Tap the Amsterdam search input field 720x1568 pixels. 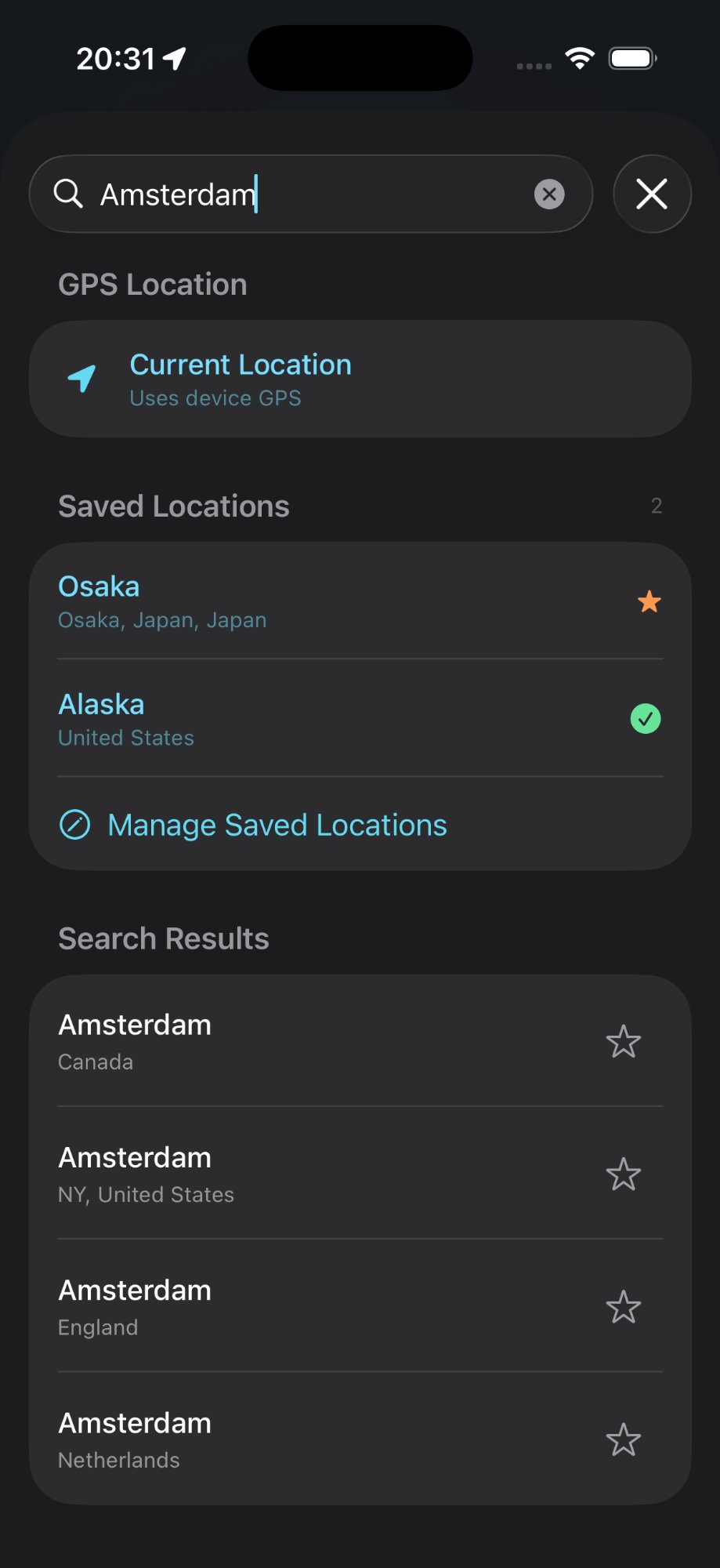pyautogui.click(x=313, y=194)
